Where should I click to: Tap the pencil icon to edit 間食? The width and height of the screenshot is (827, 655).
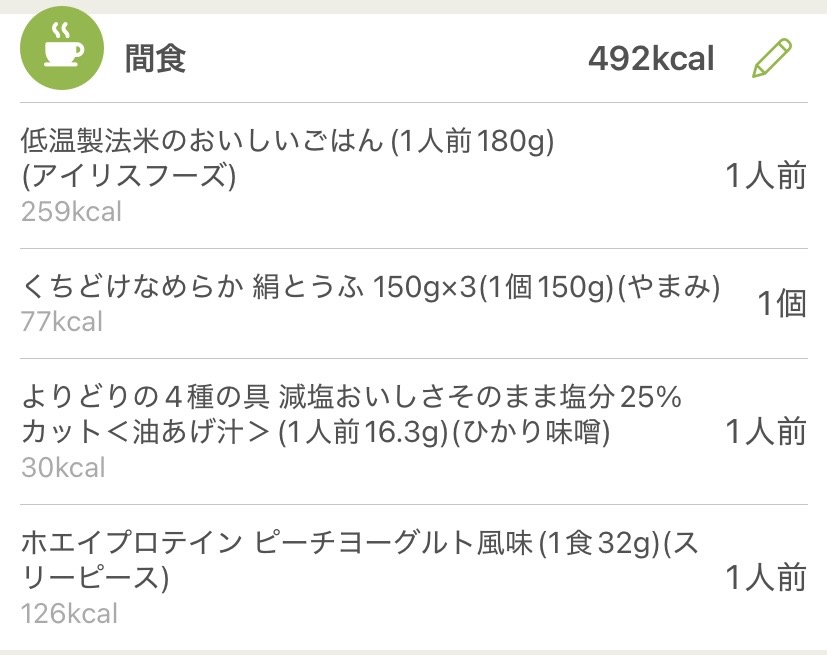[771, 59]
